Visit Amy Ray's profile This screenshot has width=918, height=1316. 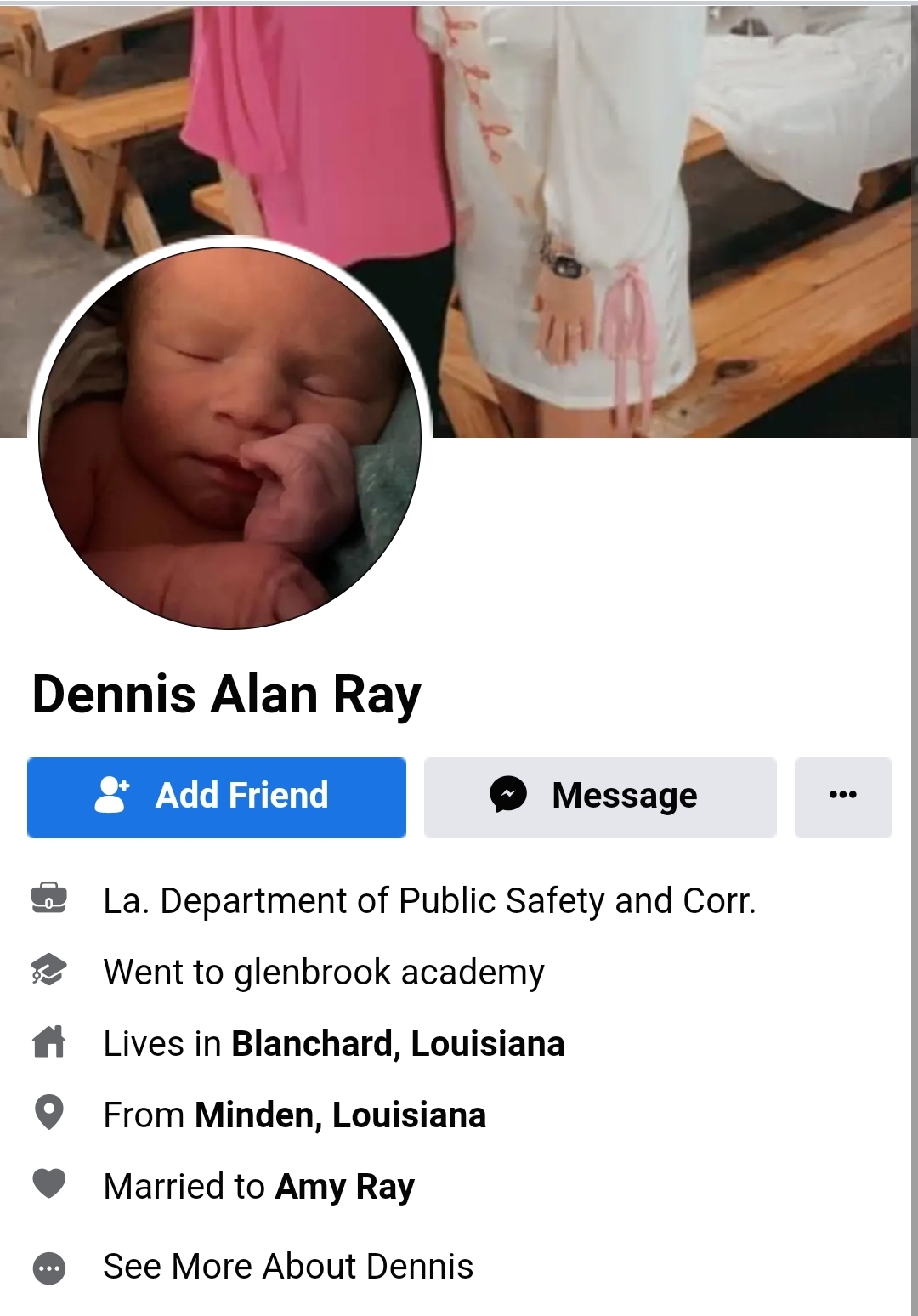tap(344, 1187)
